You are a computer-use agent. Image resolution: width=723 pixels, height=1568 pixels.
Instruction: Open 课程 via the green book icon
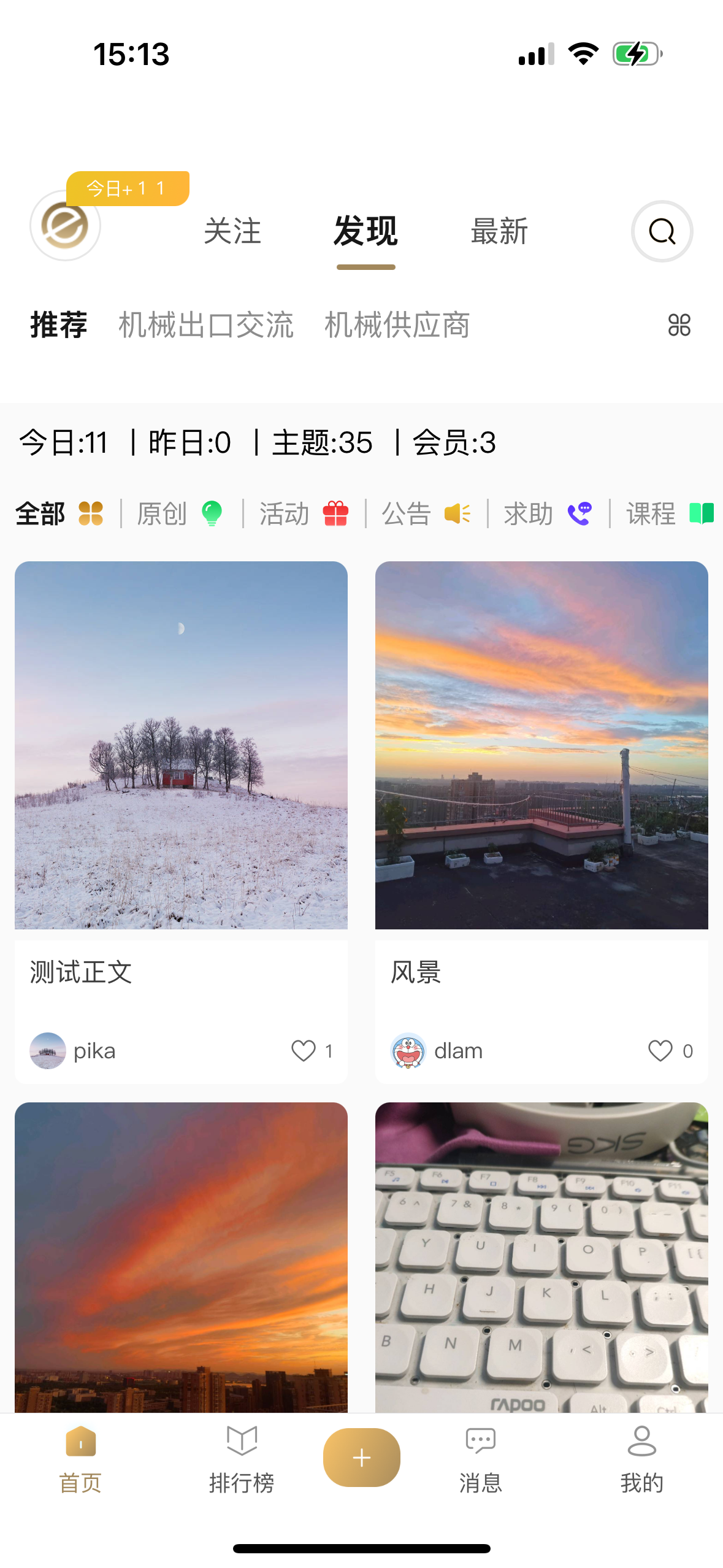tap(701, 514)
